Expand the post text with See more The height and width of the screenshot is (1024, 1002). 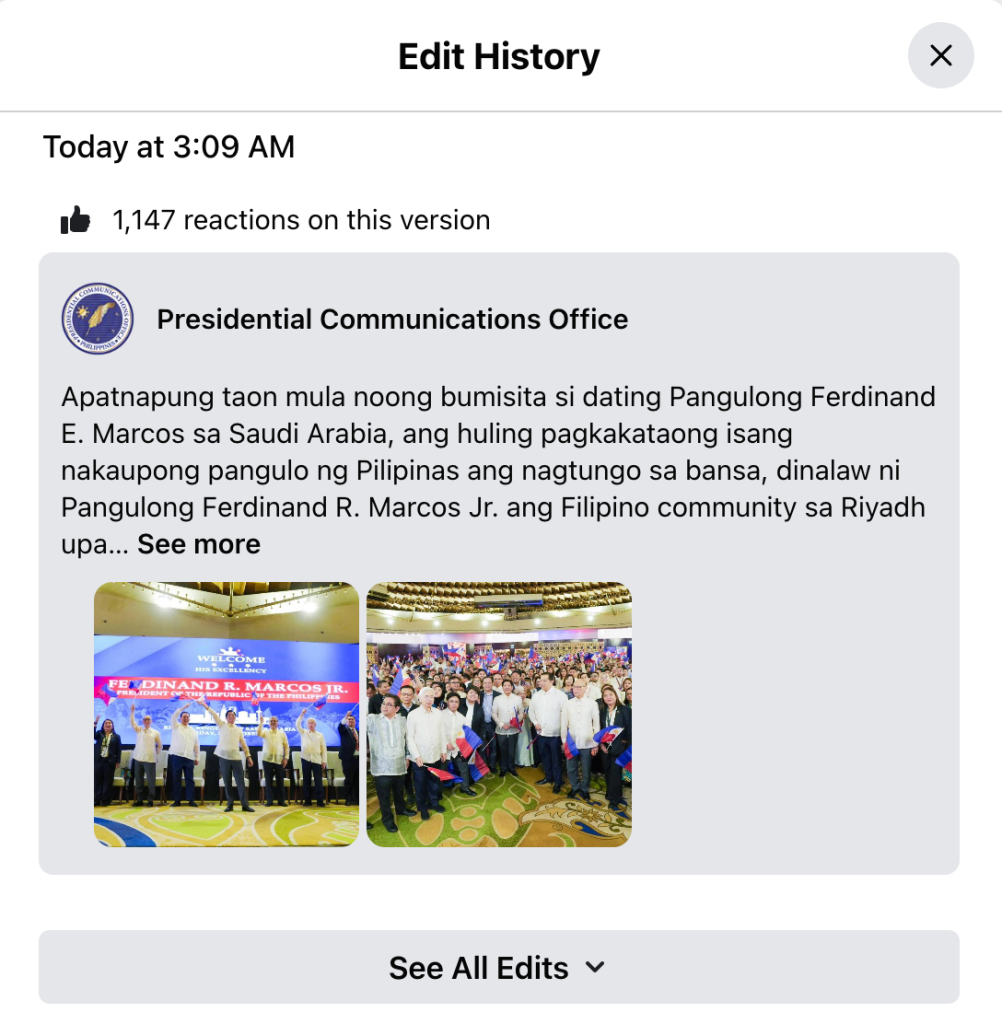199,544
